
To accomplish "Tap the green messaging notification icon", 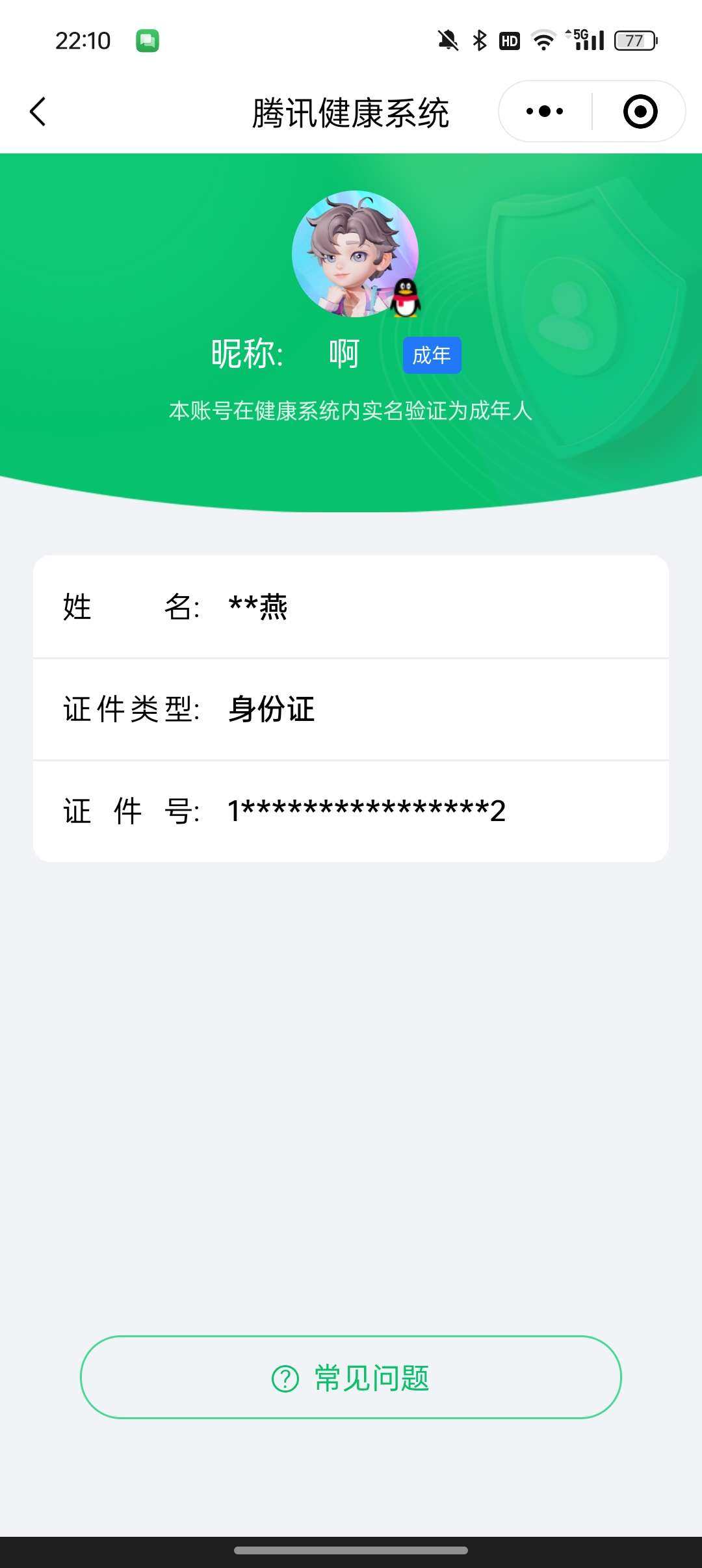I will click(148, 40).
